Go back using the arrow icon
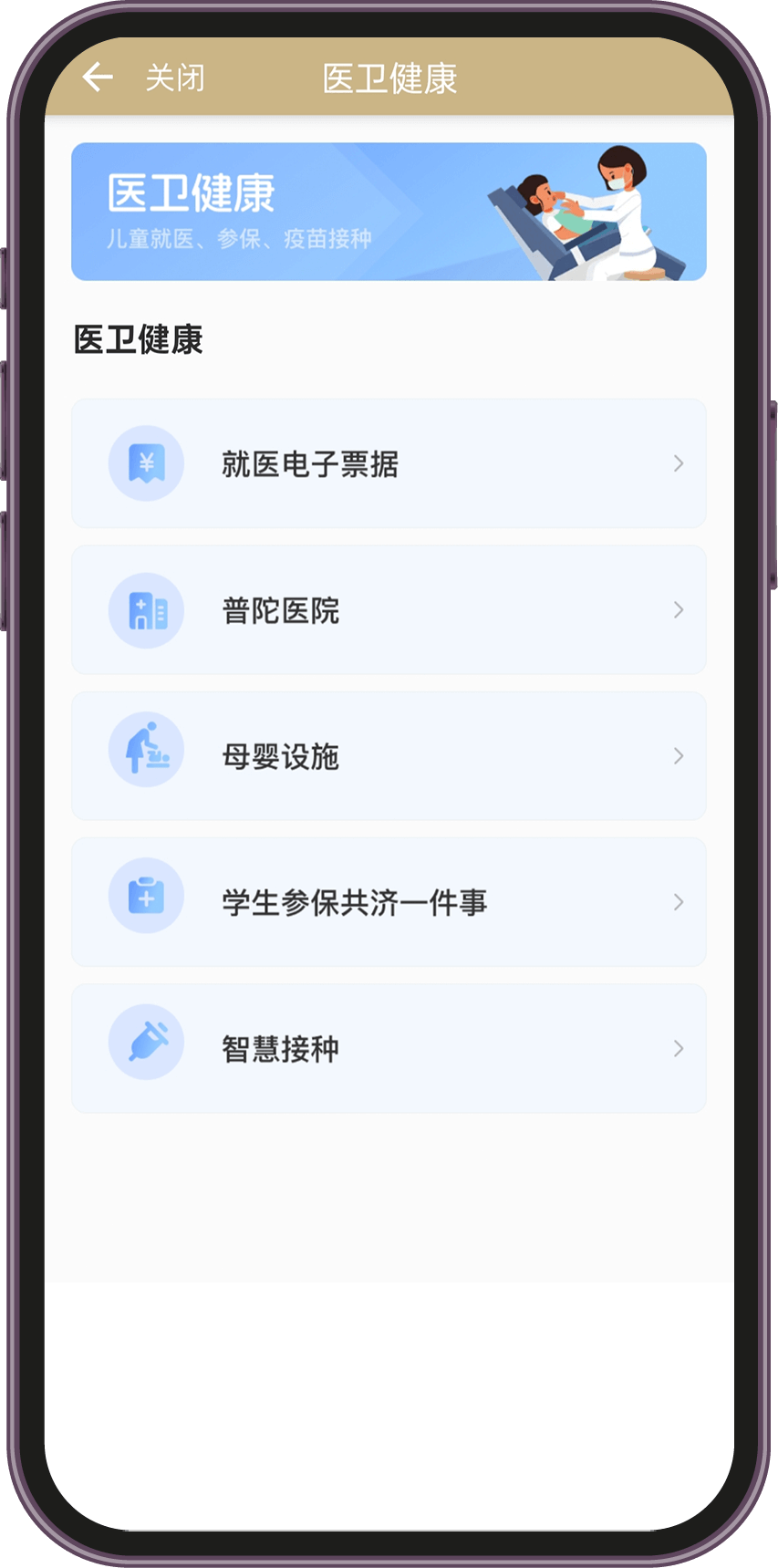 [98, 78]
